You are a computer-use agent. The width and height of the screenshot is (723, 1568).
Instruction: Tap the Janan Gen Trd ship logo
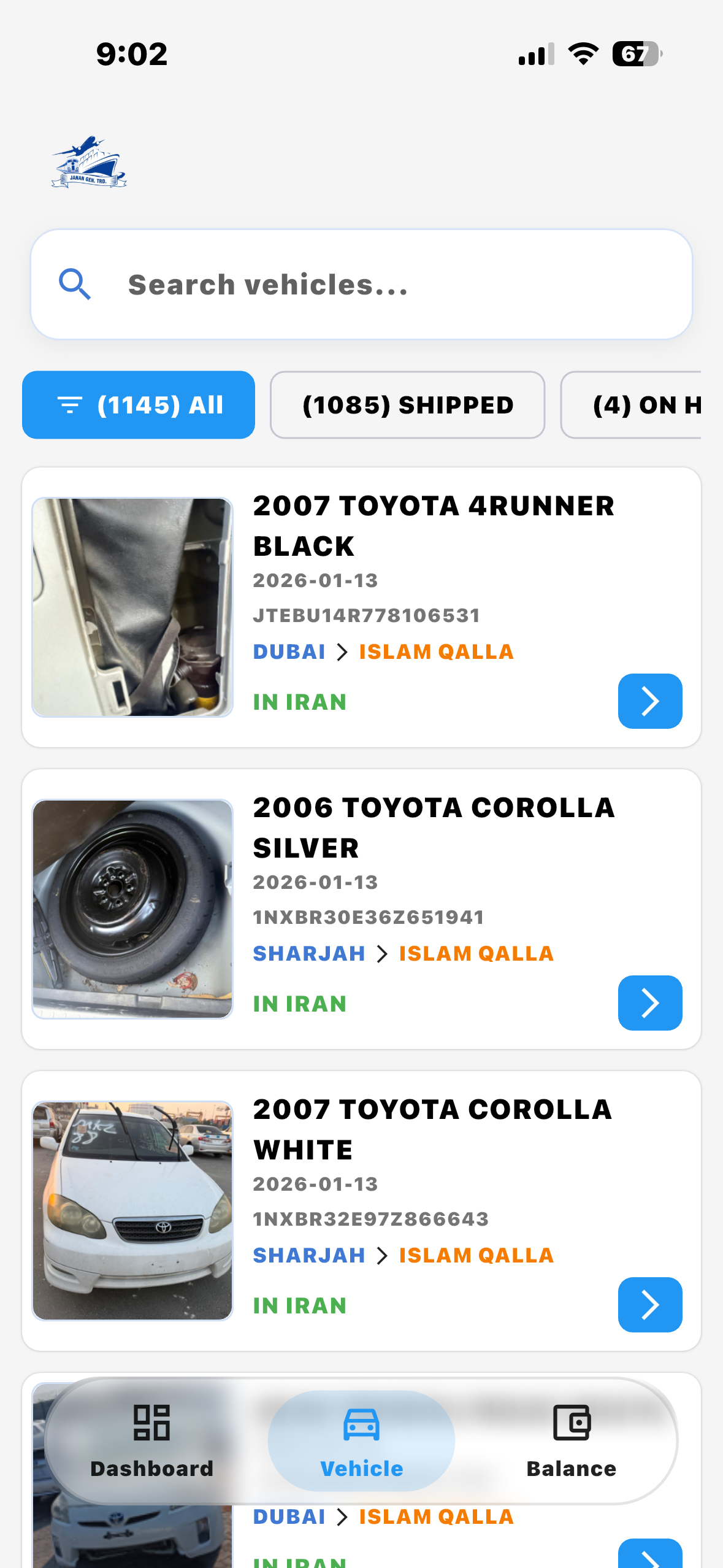[x=90, y=162]
